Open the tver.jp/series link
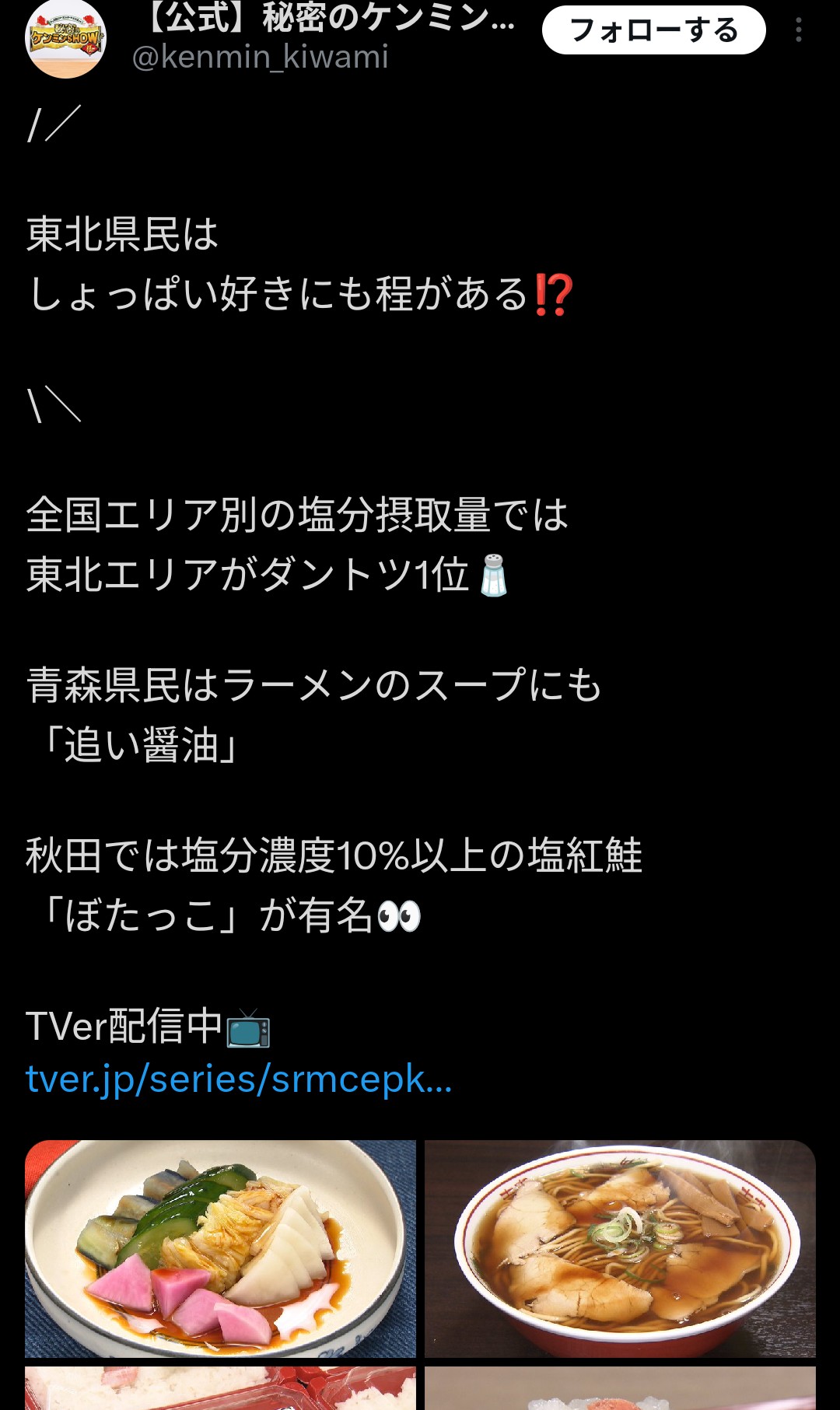 (x=239, y=1079)
